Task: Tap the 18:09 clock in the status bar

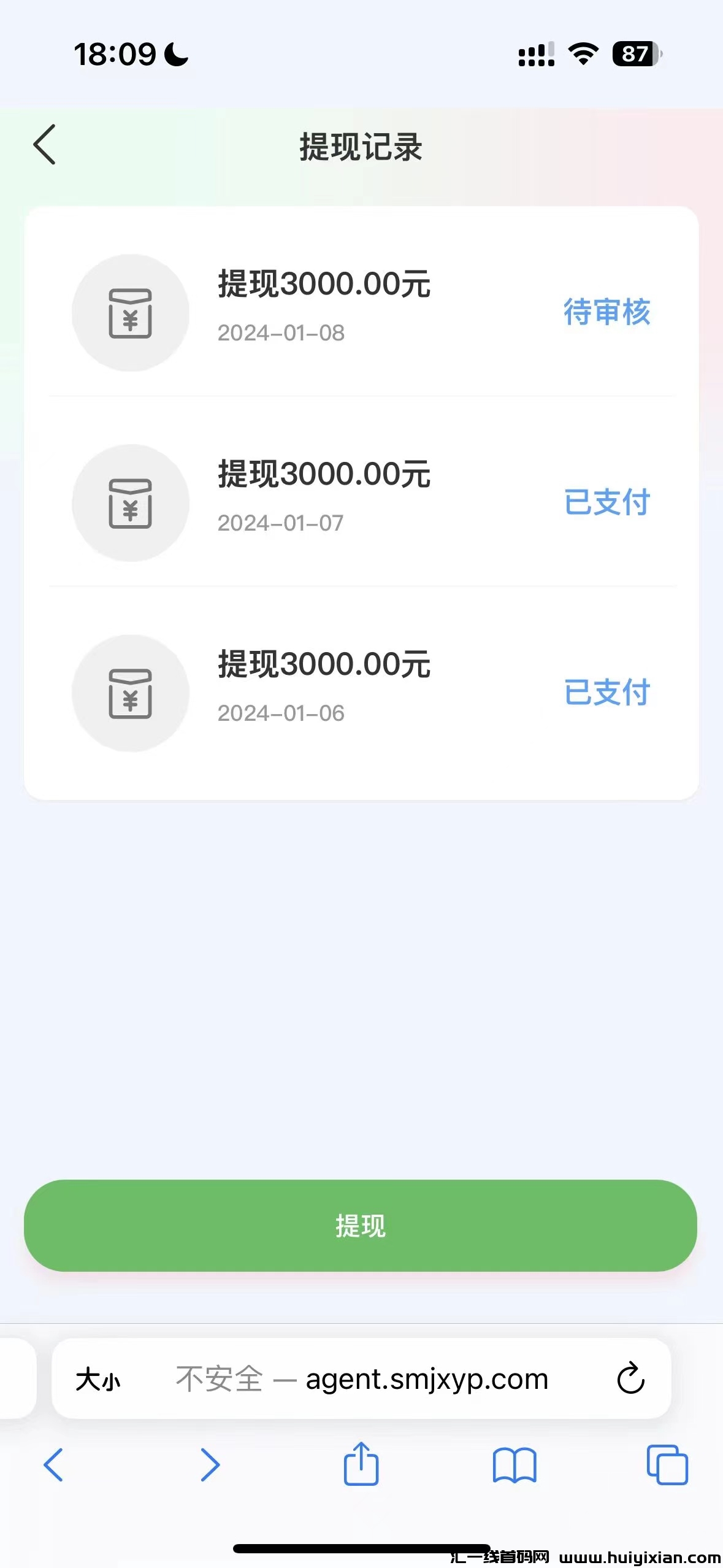Action: click(116, 54)
